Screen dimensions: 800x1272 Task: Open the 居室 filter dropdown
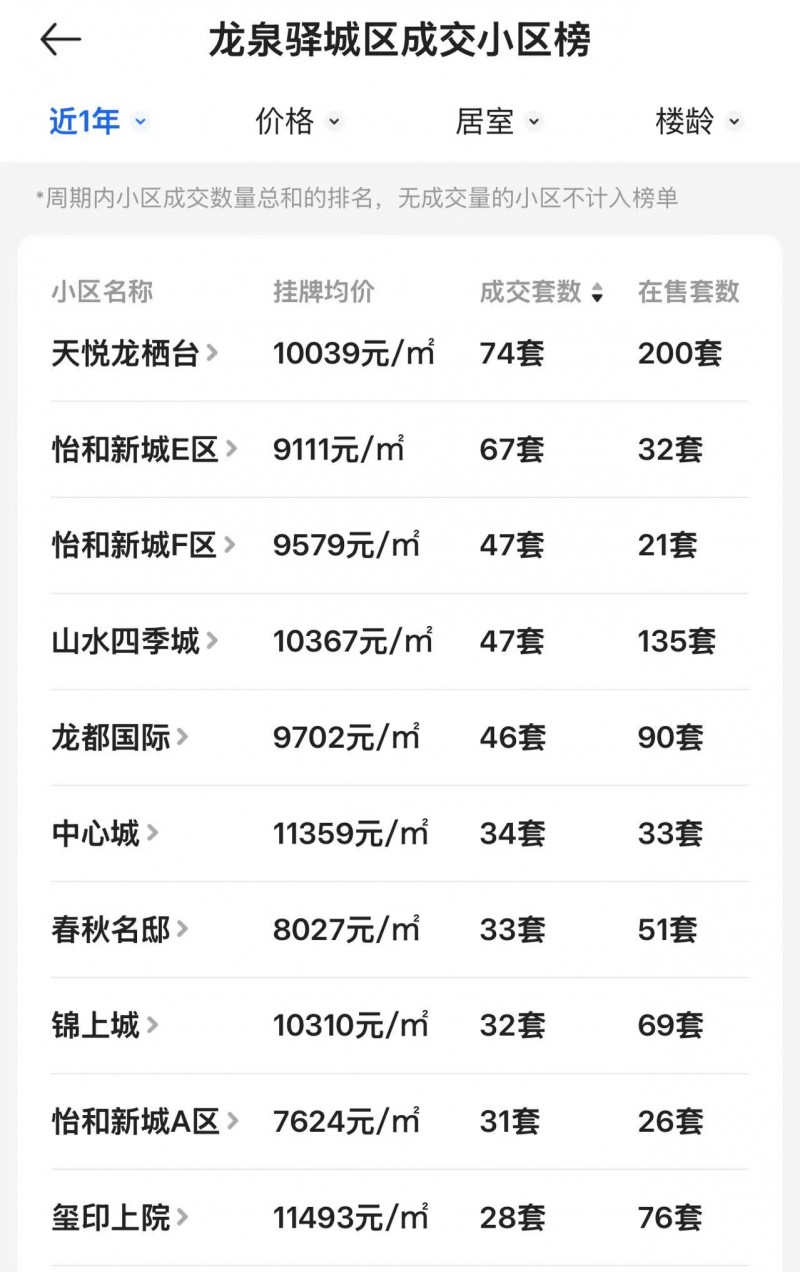pos(498,122)
